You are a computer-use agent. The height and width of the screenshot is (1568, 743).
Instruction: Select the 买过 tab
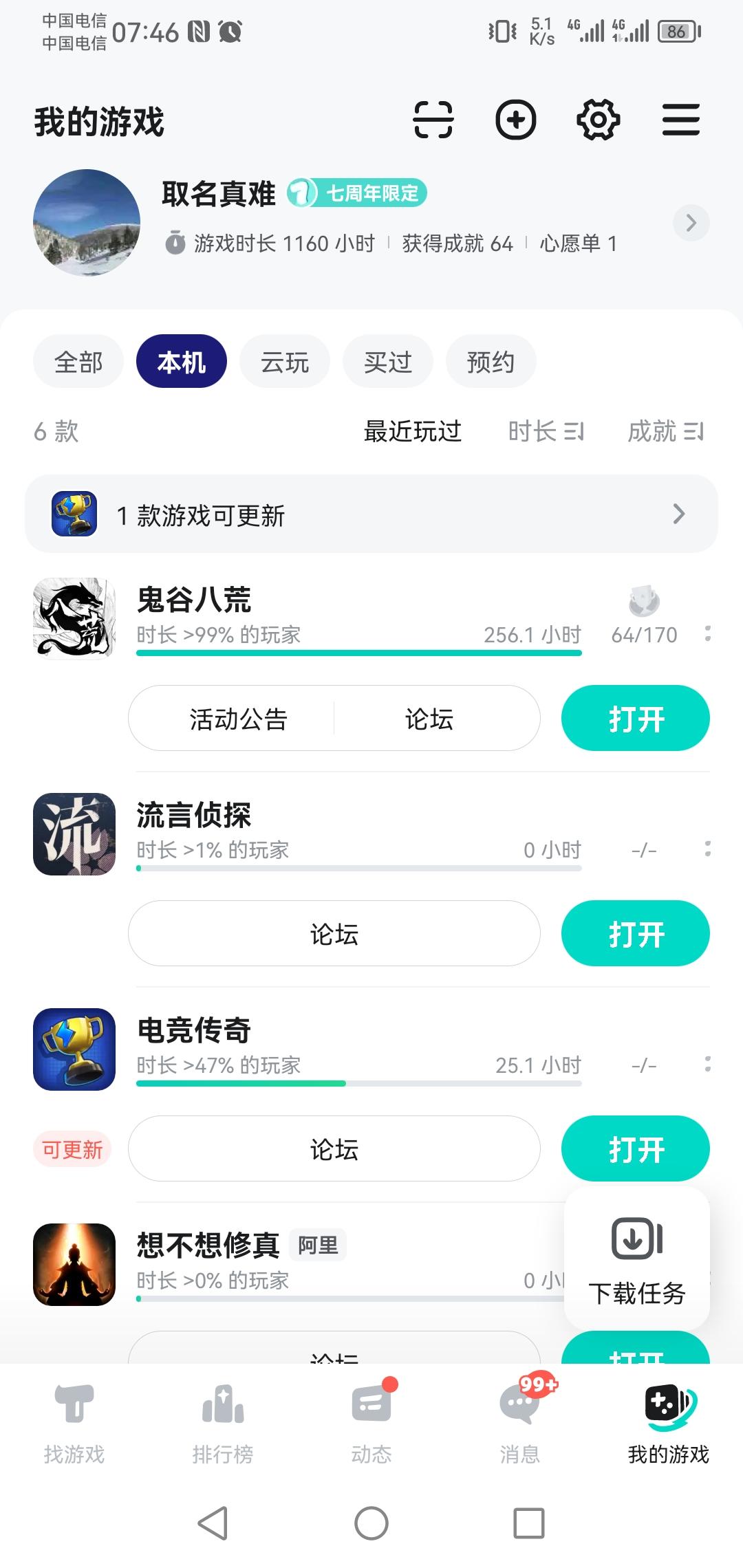(x=387, y=361)
